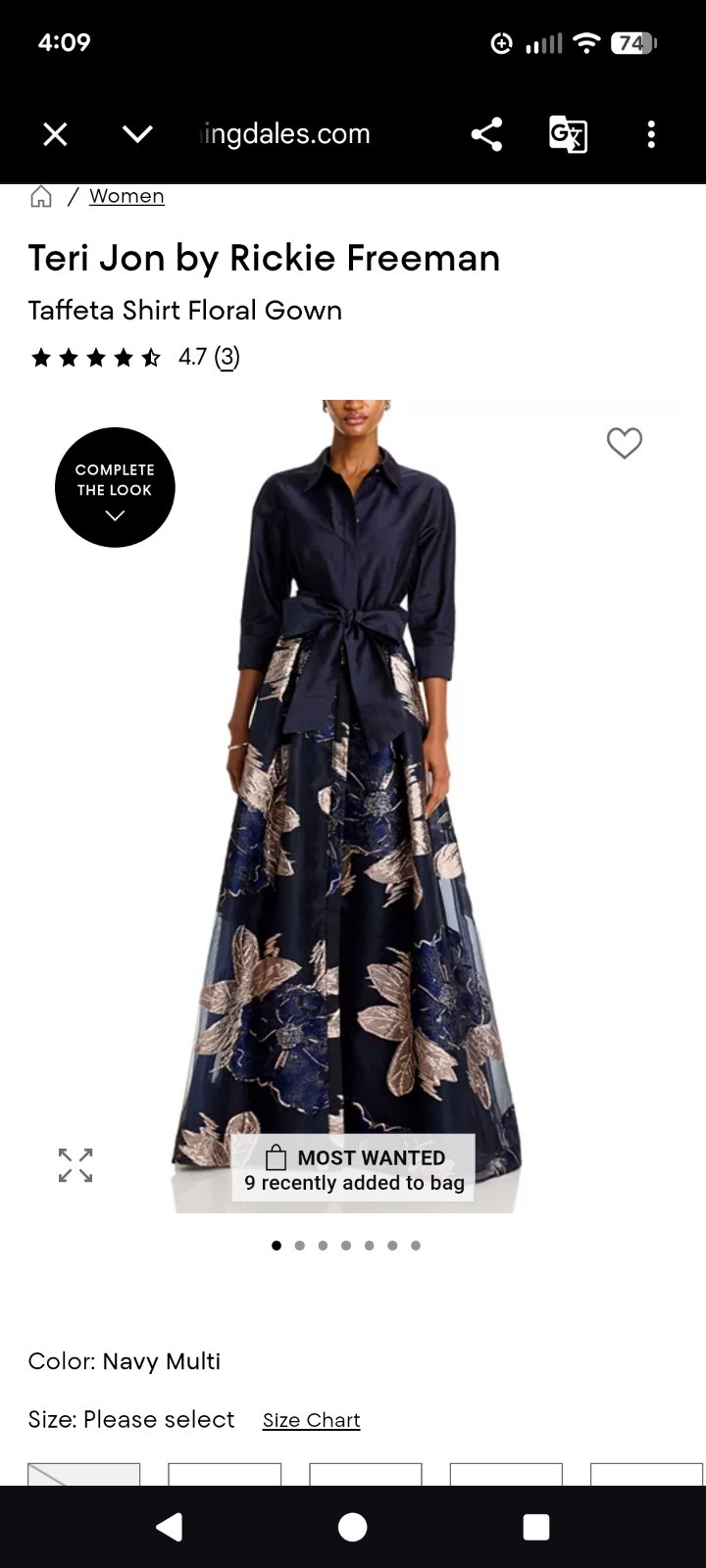706x1568 pixels.
Task: Go to the home breadcrumb
Action: pos(41,196)
